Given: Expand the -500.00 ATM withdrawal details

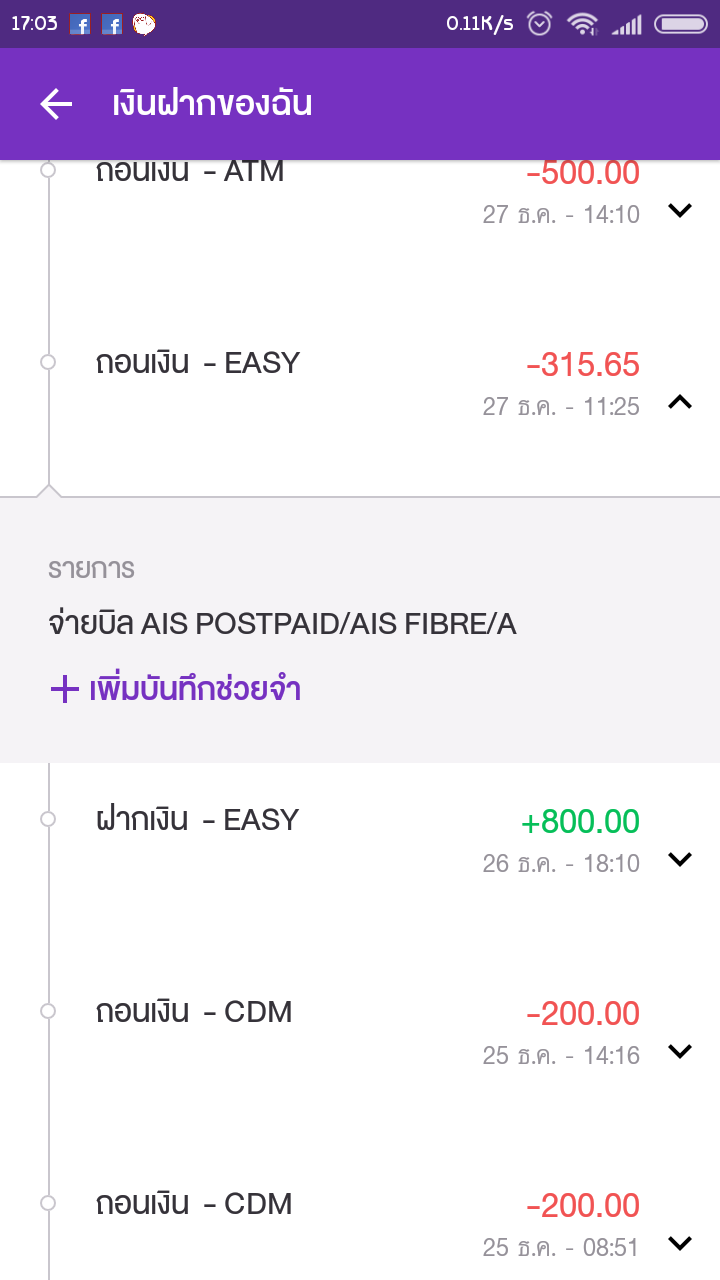Looking at the screenshot, I should [x=680, y=210].
